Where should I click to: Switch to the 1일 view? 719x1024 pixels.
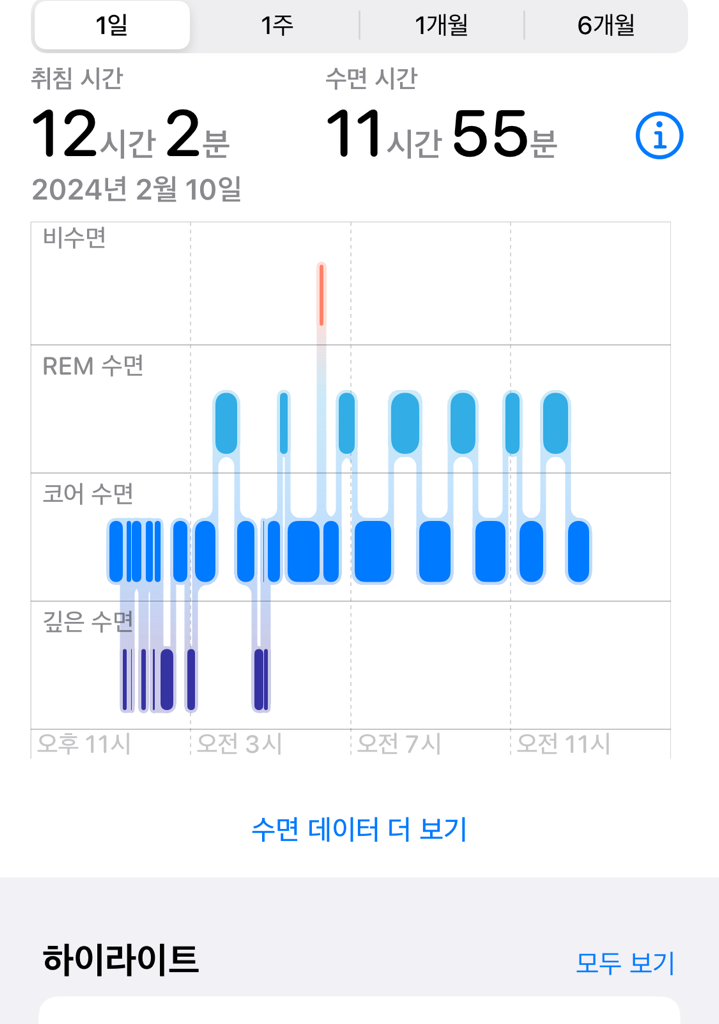point(112,26)
